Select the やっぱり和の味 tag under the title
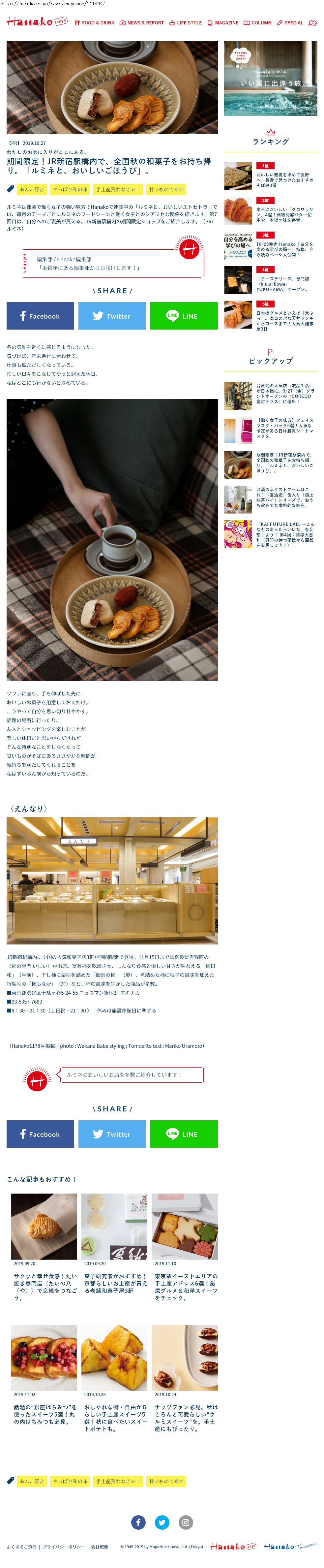Screen dimensions: 324x1568 tap(70, 189)
